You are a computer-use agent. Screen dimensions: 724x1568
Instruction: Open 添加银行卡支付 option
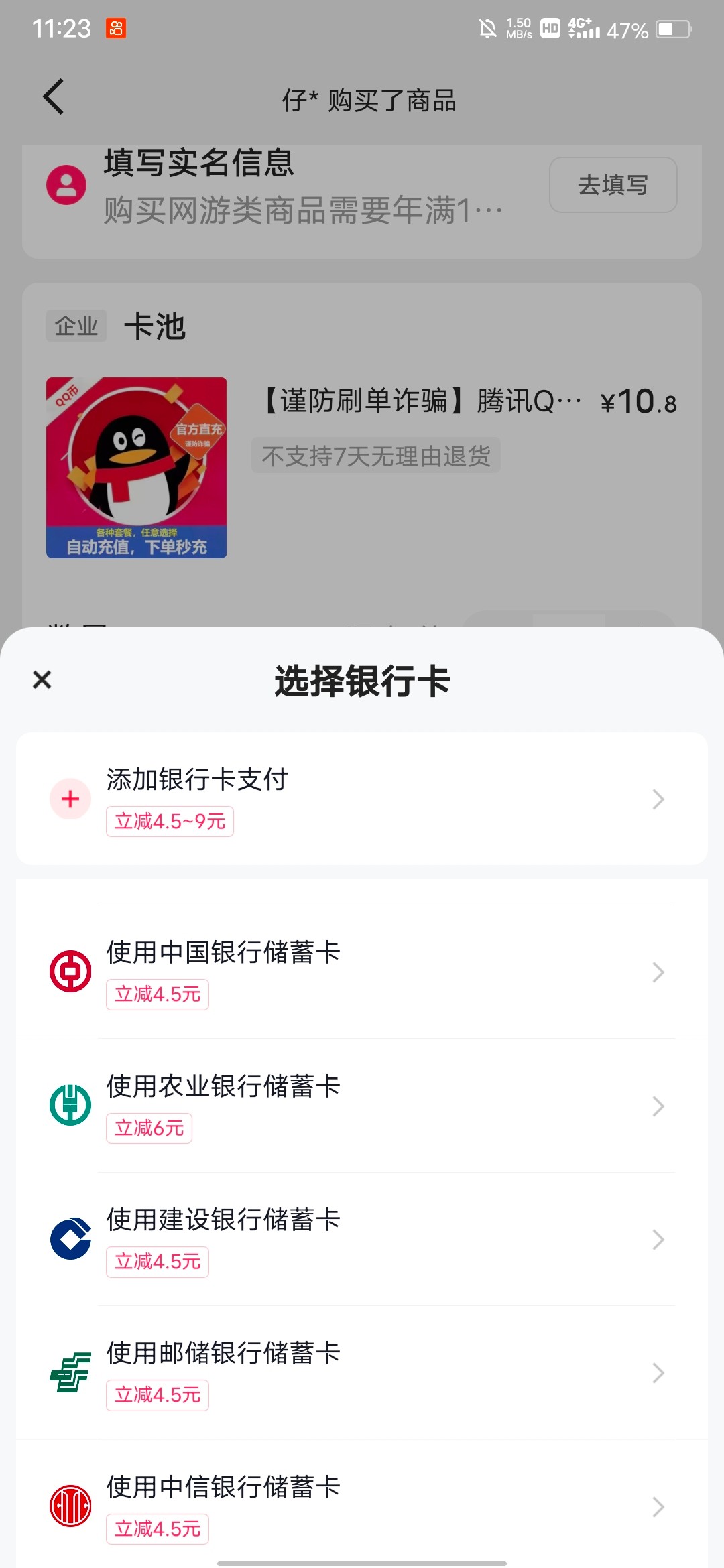362,799
